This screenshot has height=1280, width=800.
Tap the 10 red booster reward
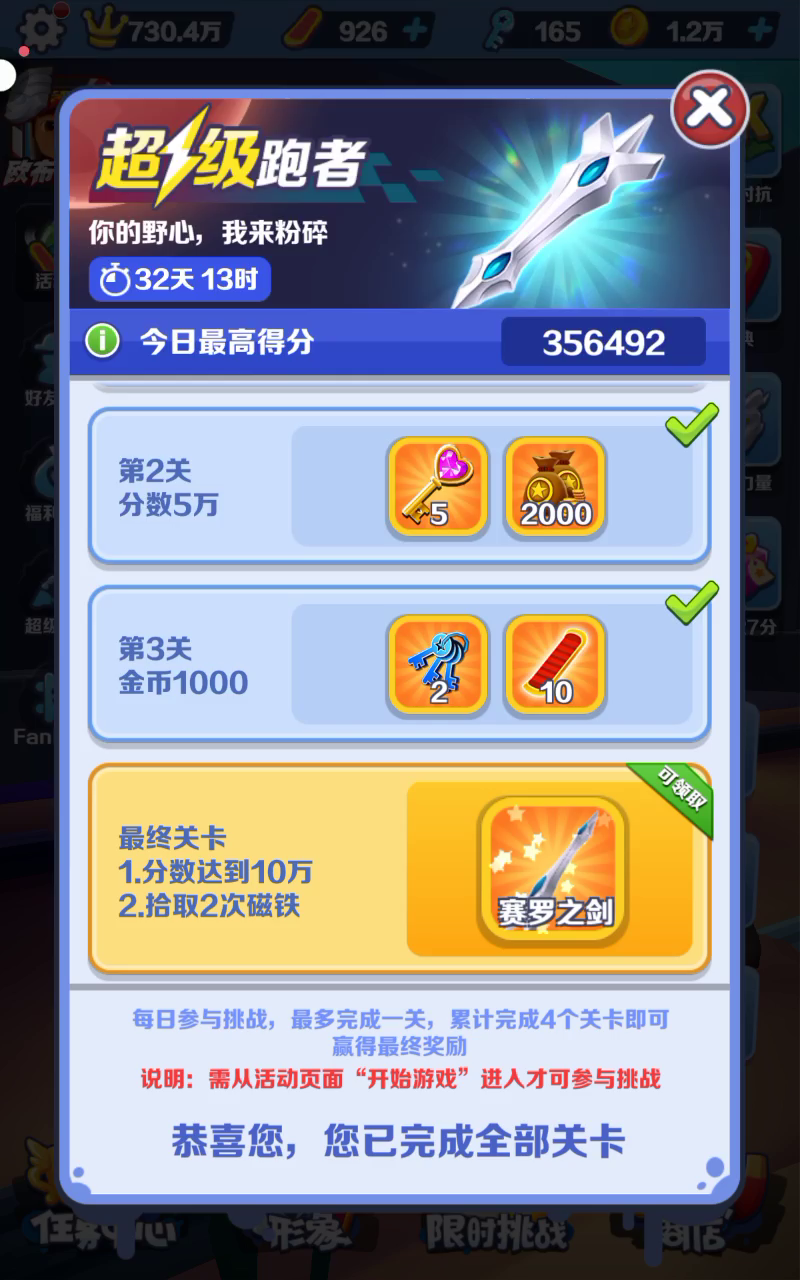coord(555,665)
